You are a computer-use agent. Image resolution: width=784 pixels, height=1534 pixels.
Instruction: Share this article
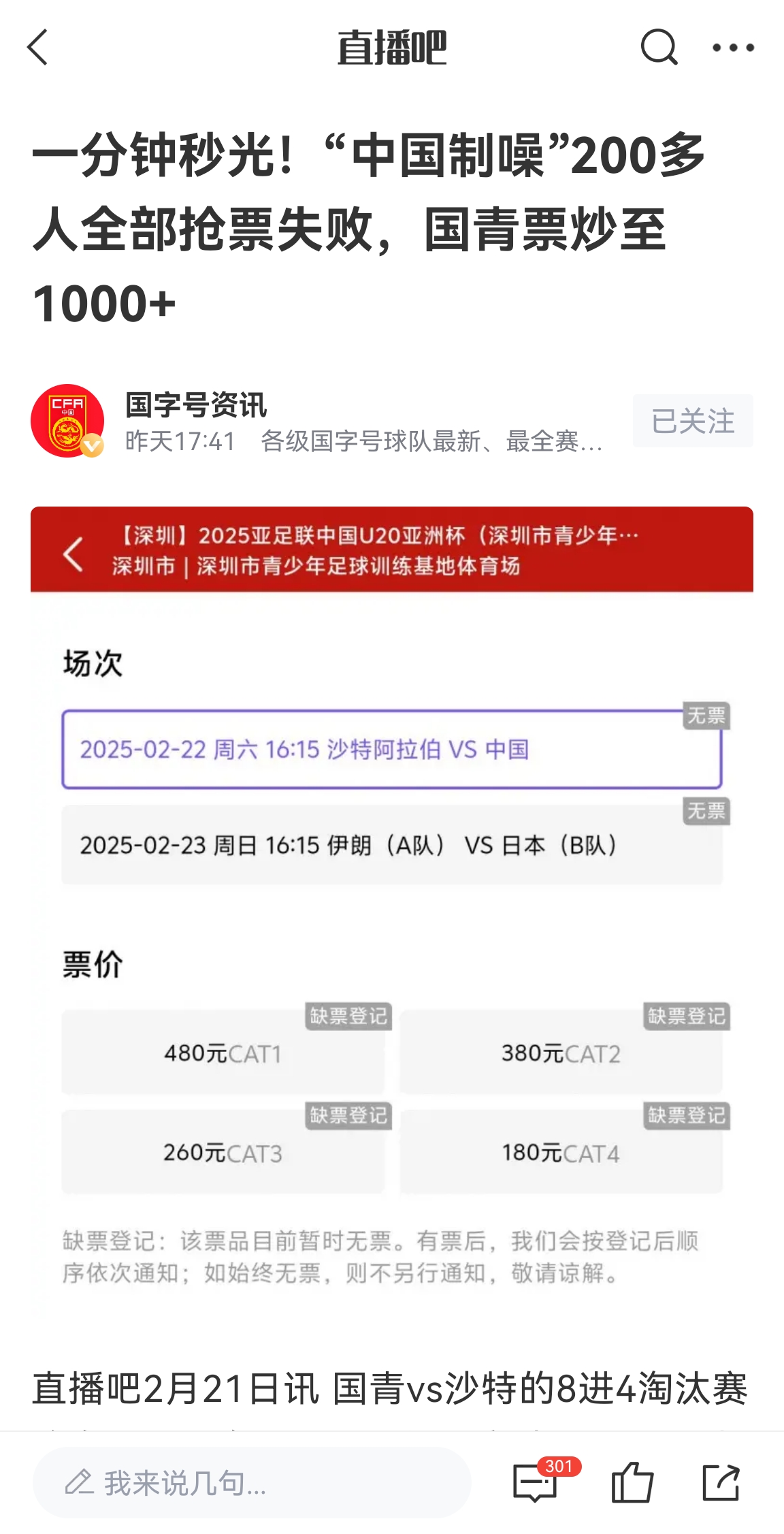(721, 1482)
